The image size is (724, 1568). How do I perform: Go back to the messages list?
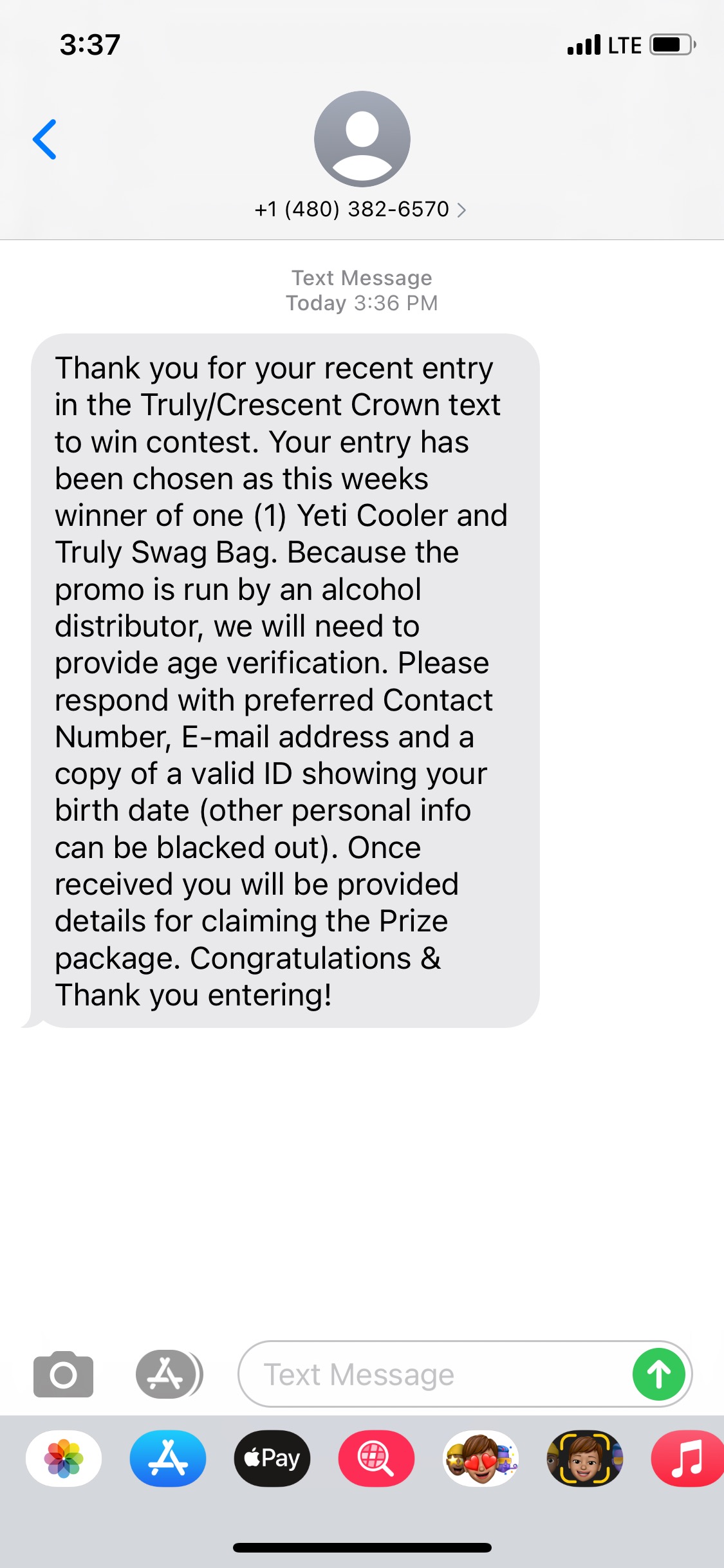pyautogui.click(x=44, y=139)
